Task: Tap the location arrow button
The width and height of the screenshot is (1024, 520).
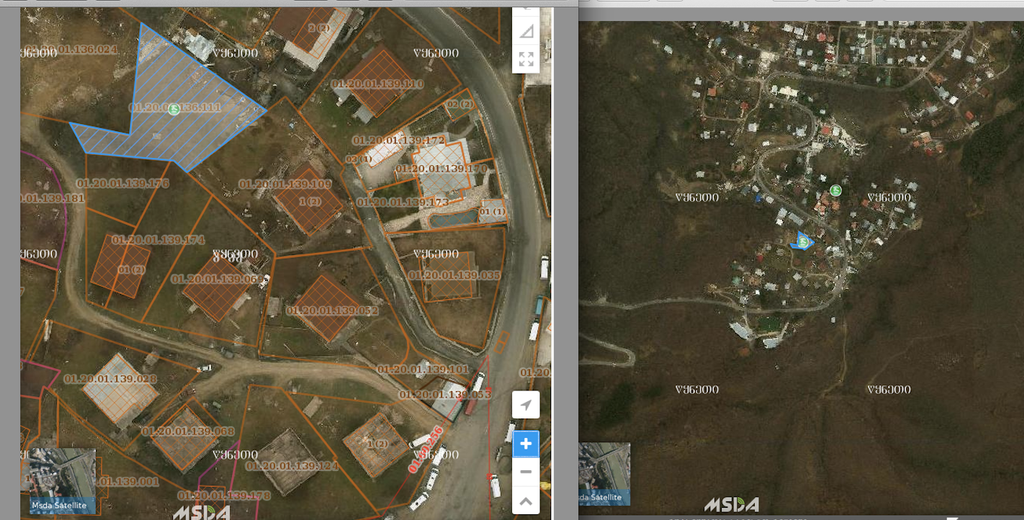Action: click(526, 405)
